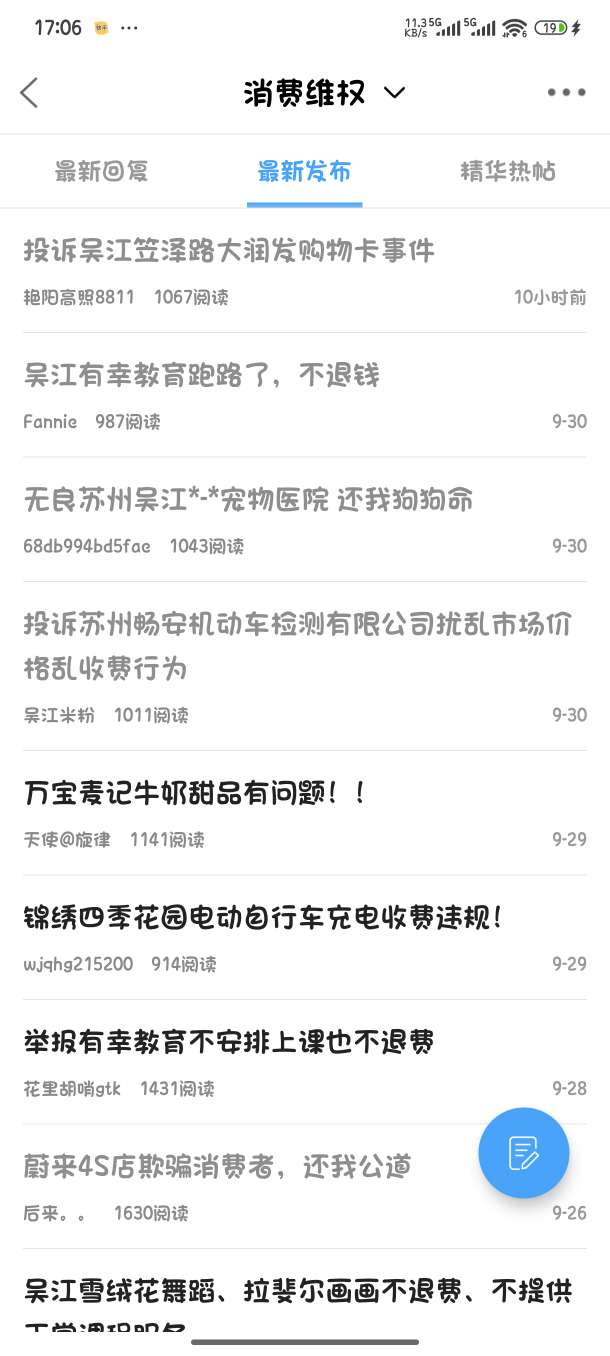Open post 锦绣四季花园电动自行车充电收费违规
610x1356 pixels.
tap(262, 918)
